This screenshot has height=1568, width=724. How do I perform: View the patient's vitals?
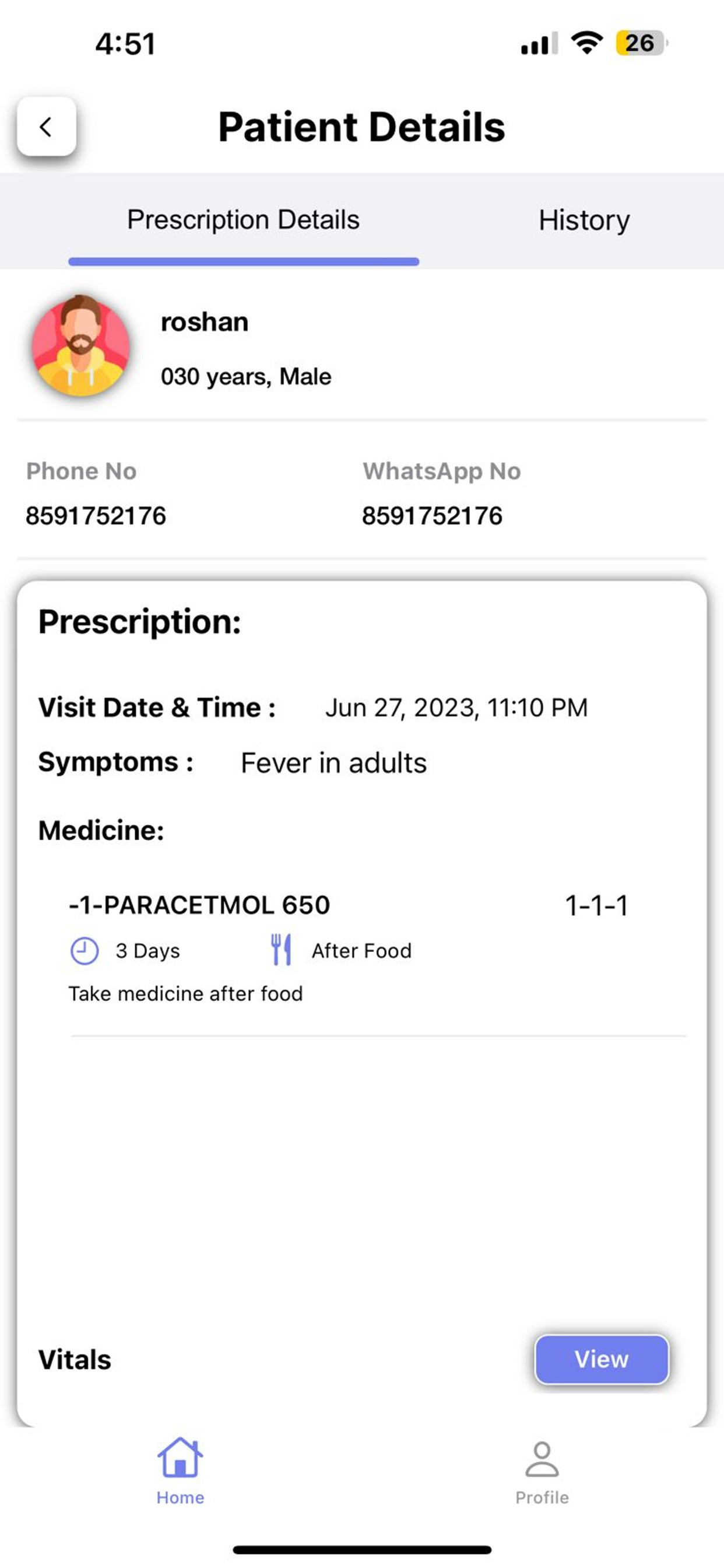pos(602,1359)
